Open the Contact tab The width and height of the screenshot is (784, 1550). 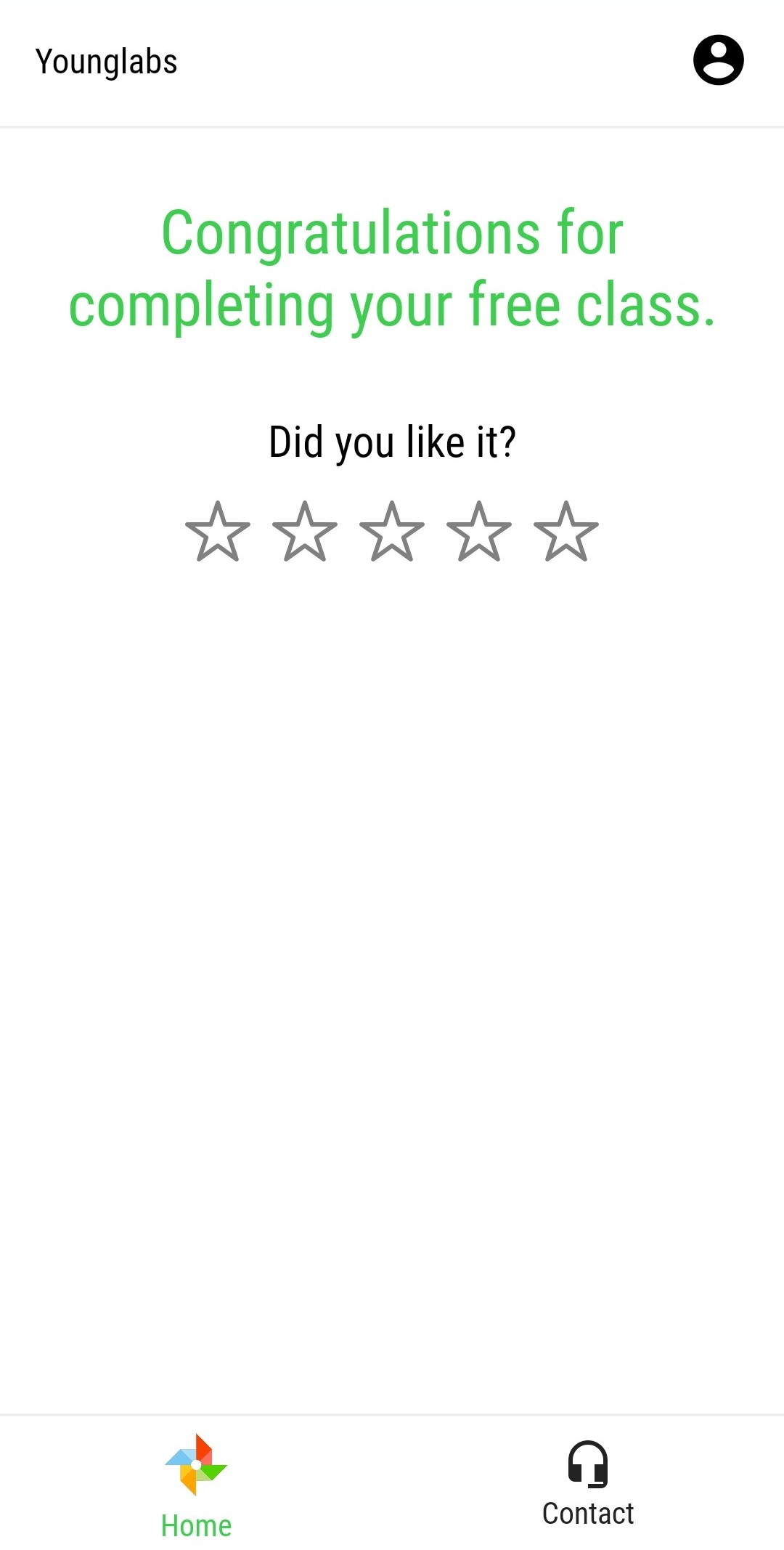click(588, 1484)
